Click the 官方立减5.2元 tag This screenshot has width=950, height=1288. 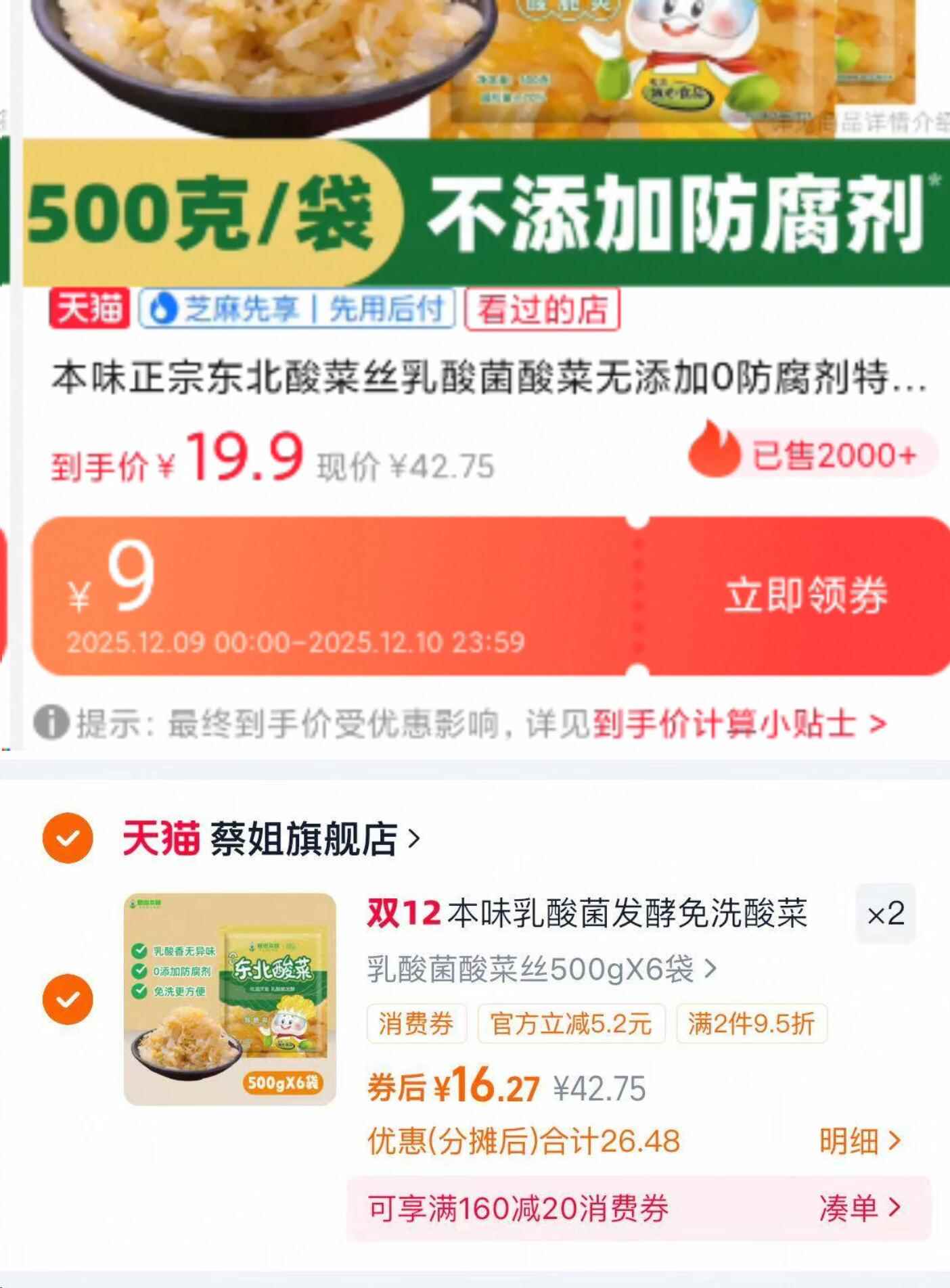point(570,1026)
